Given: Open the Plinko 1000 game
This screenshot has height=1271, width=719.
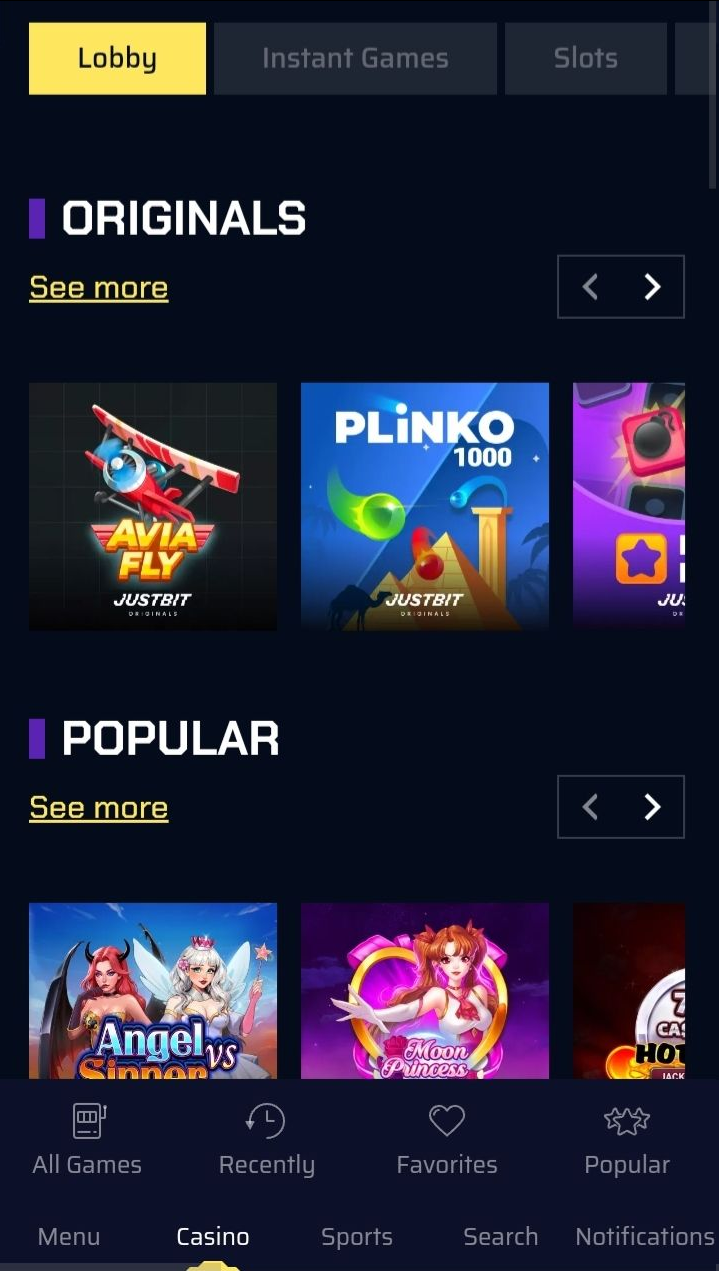Looking at the screenshot, I should tap(424, 506).
